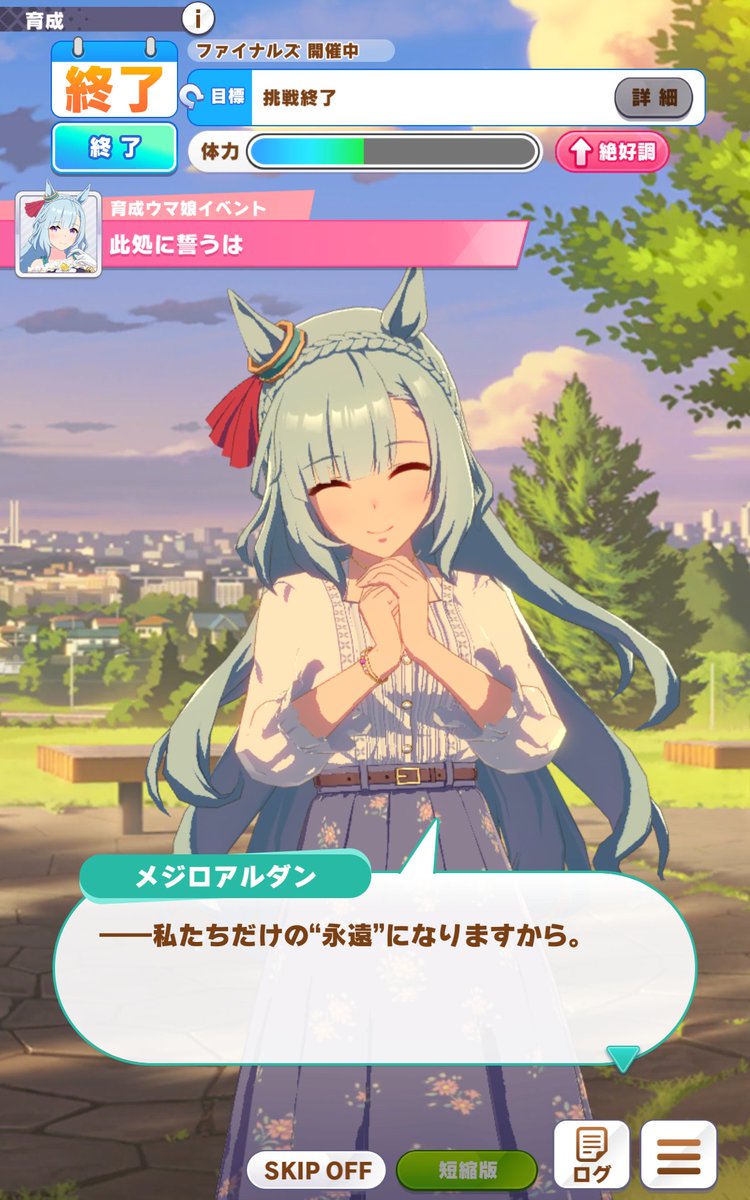Toggle the SKIP OFF button
The width and height of the screenshot is (750, 1200).
tap(317, 1170)
